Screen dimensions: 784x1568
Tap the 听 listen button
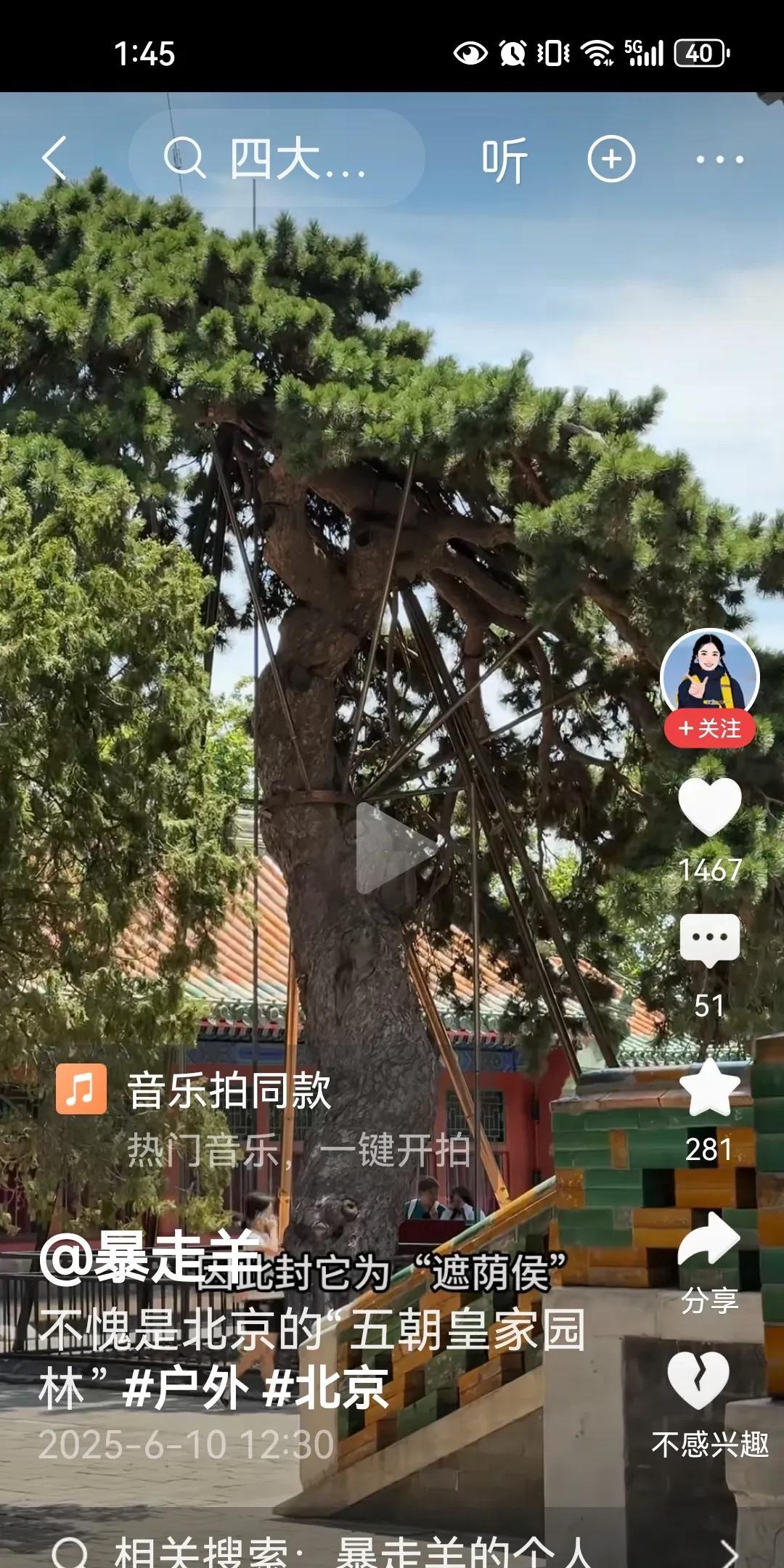click(x=504, y=160)
